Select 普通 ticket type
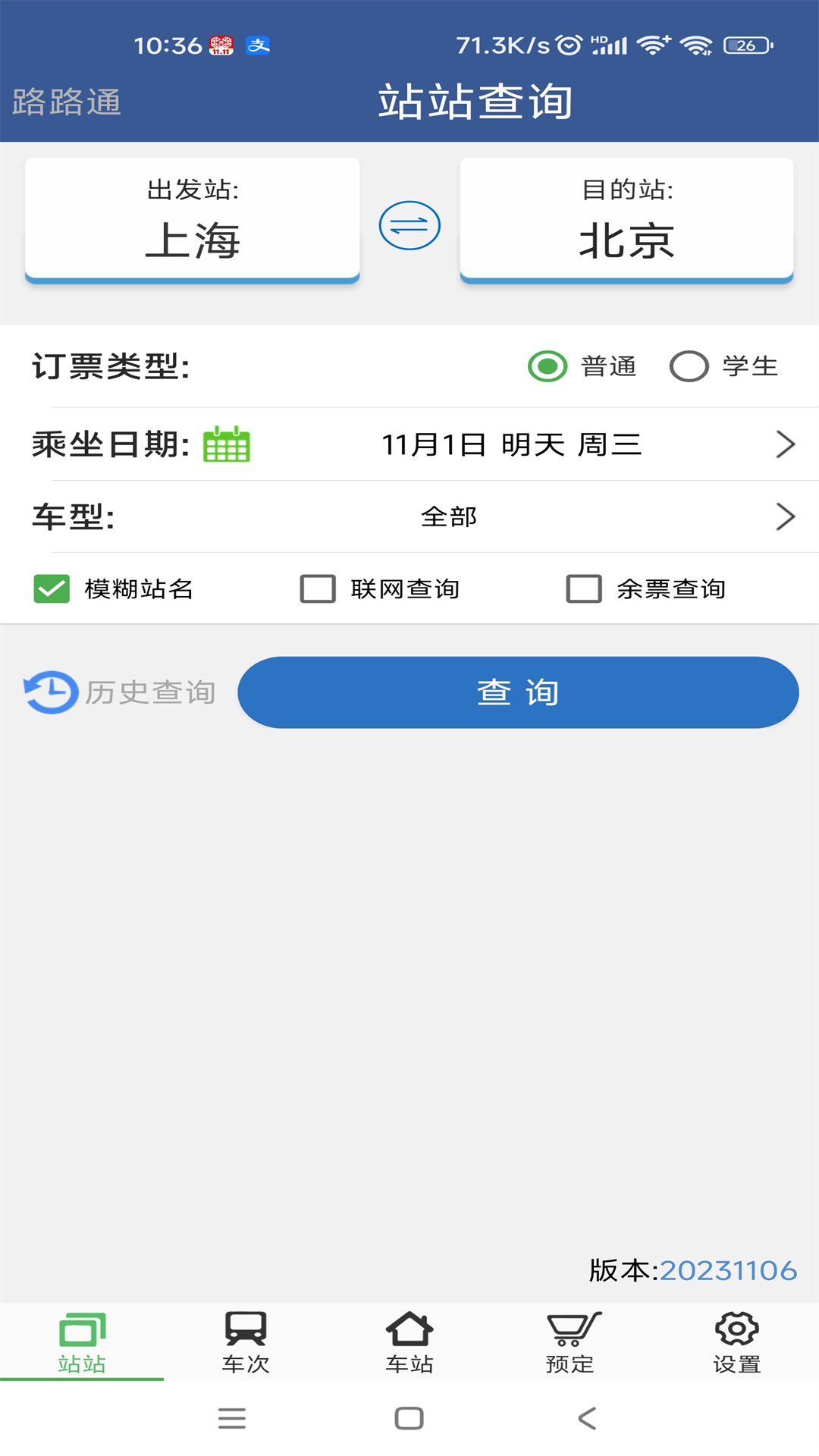The width and height of the screenshot is (819, 1456). click(x=548, y=366)
